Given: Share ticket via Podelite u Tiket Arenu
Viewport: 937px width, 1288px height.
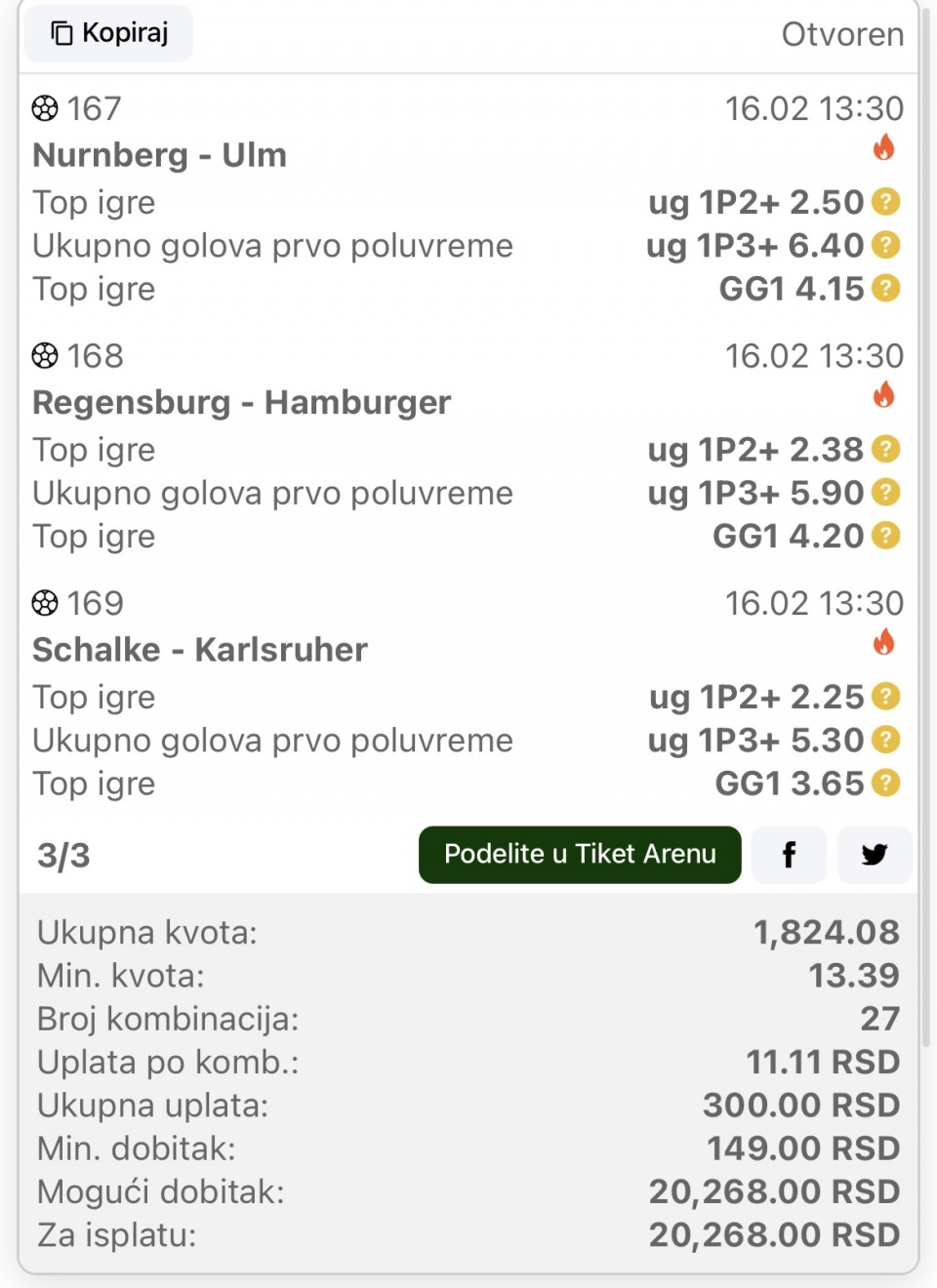Looking at the screenshot, I should 580,855.
